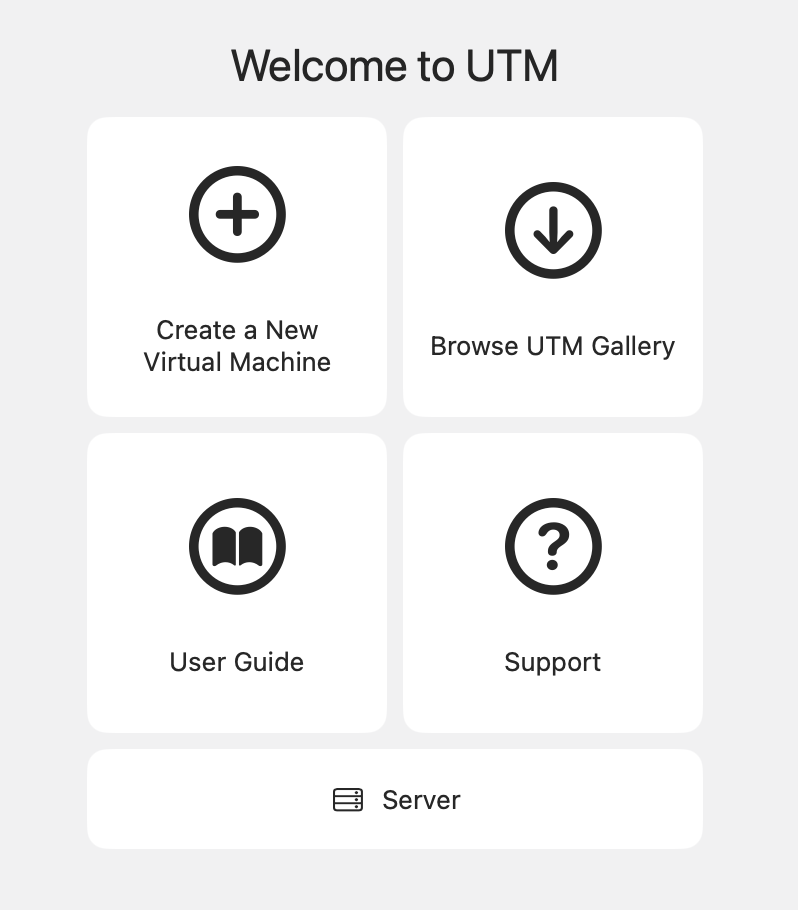798x910 pixels.
Task: Open the Support page
Action: click(552, 583)
